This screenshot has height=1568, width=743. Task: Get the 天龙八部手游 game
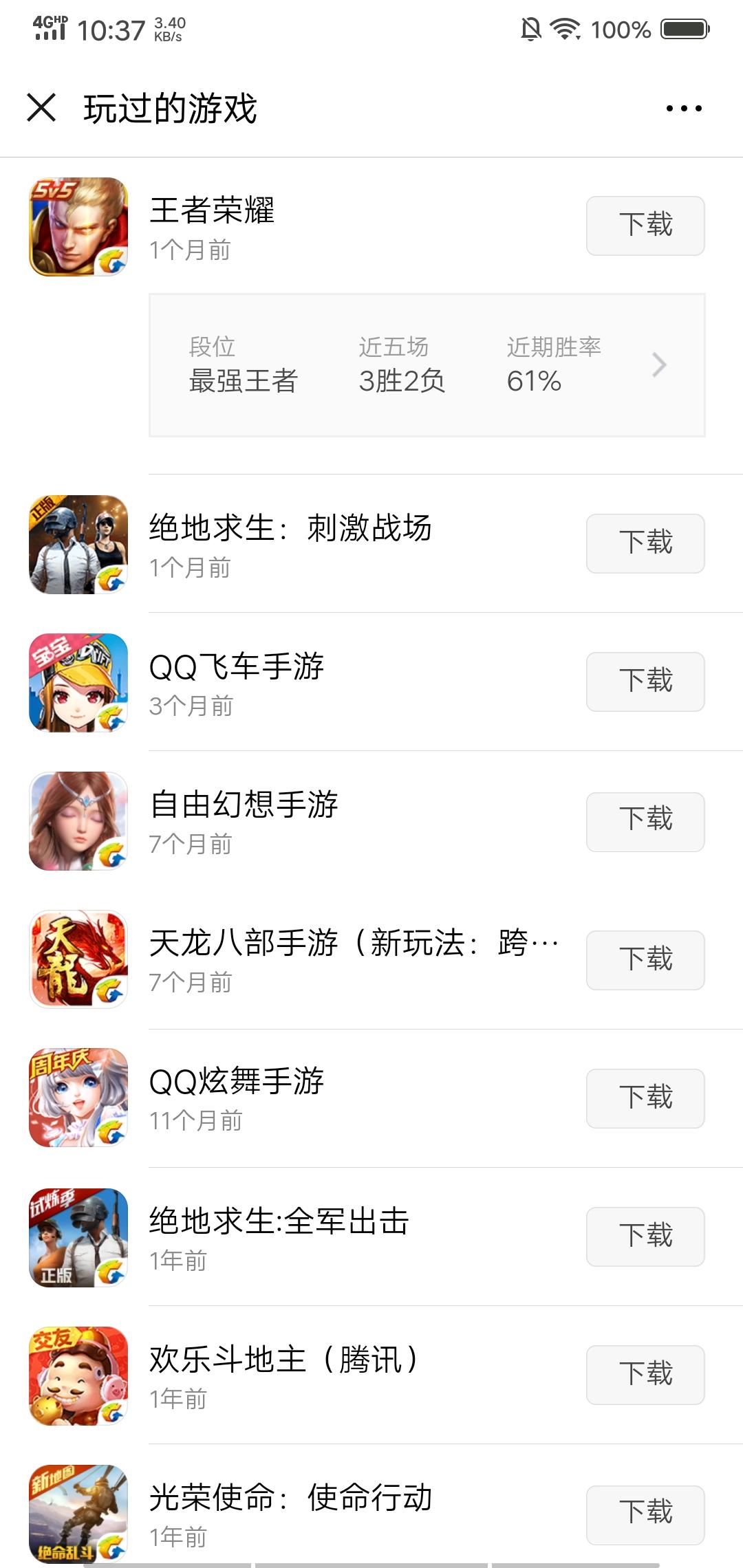(645, 960)
